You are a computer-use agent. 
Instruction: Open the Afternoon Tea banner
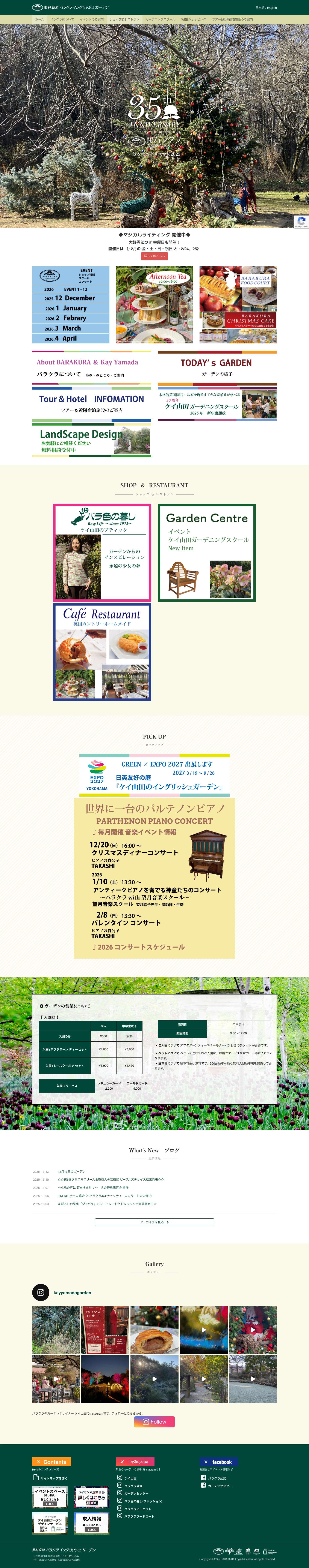point(154,305)
